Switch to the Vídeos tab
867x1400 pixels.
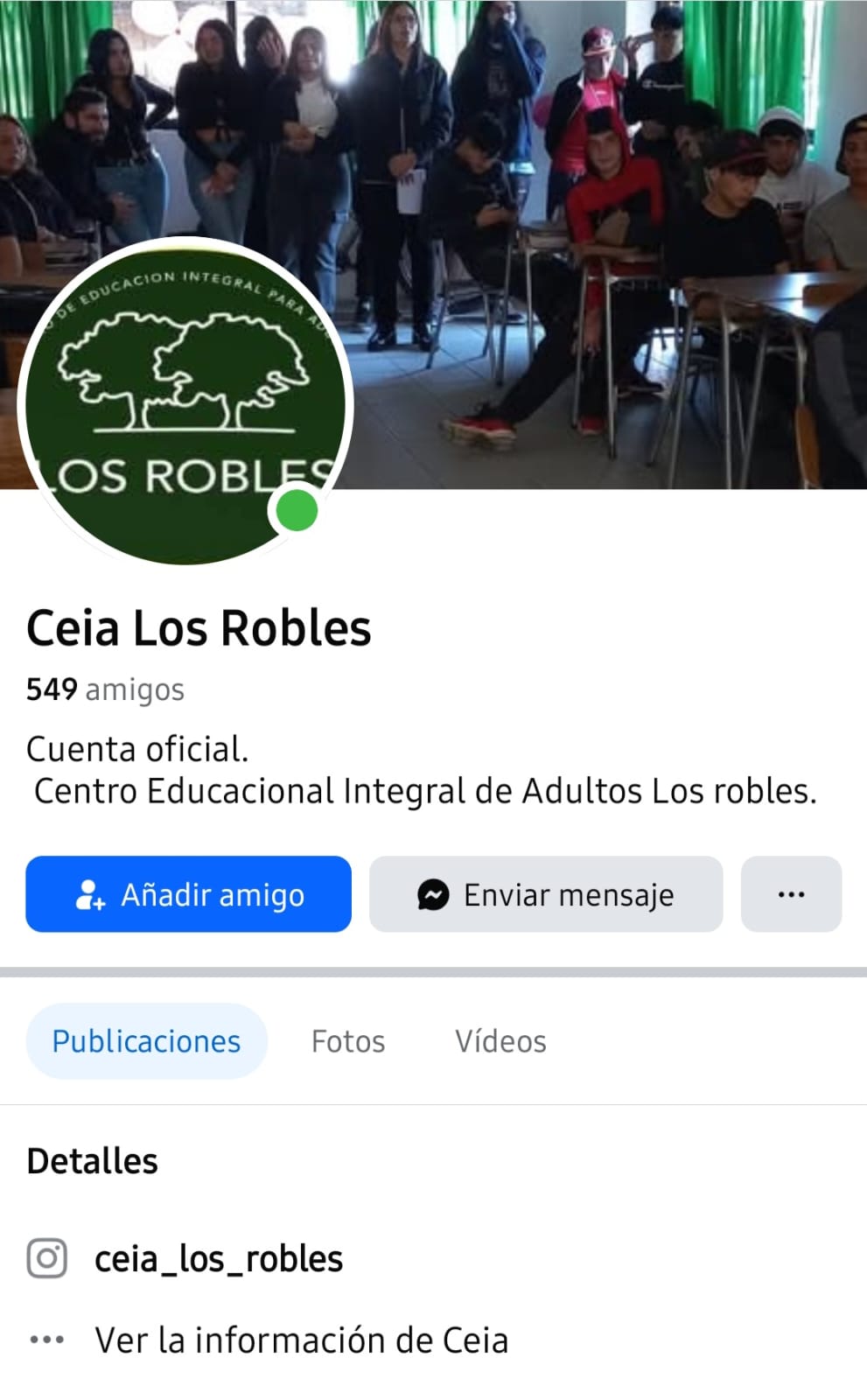tap(500, 1041)
